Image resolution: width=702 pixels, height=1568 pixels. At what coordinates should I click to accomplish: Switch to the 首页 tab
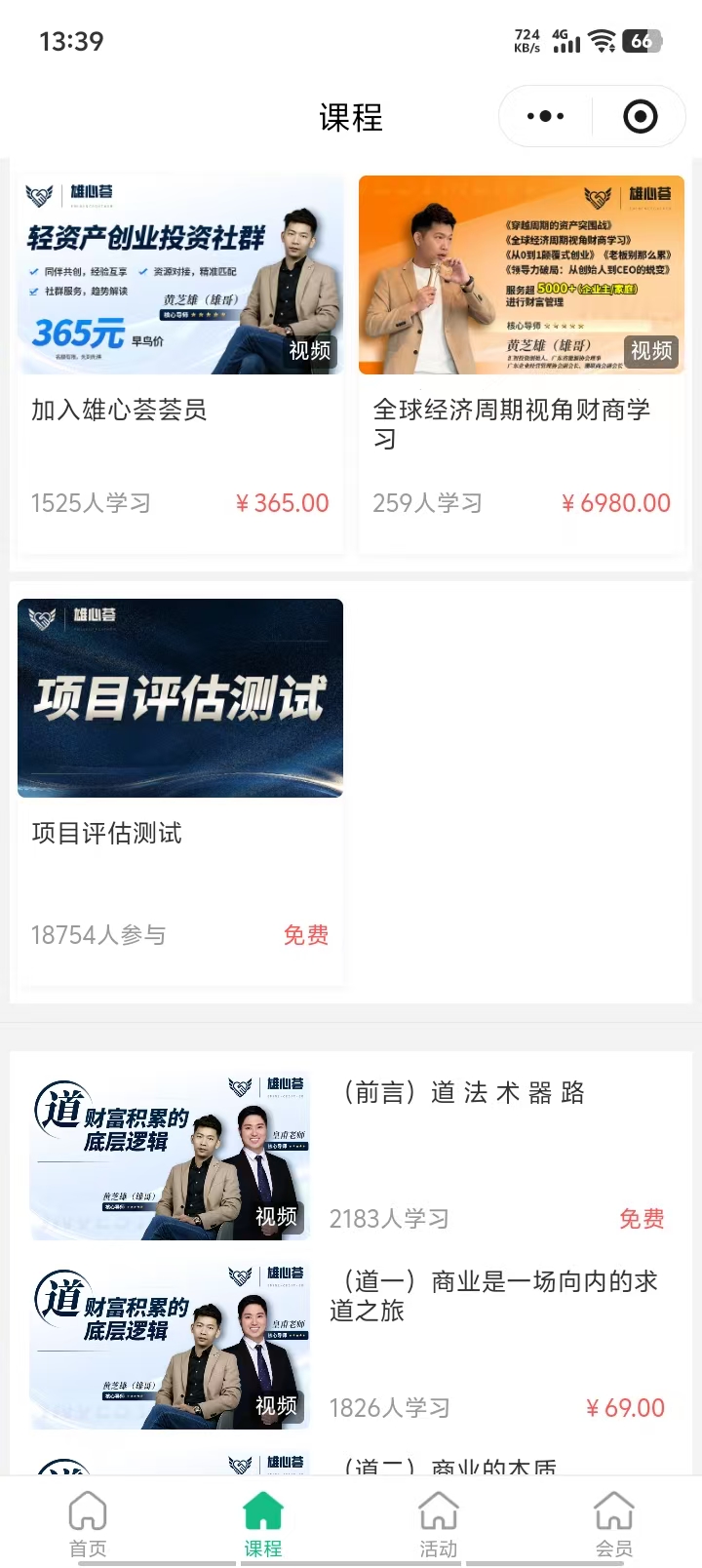[x=88, y=1523]
